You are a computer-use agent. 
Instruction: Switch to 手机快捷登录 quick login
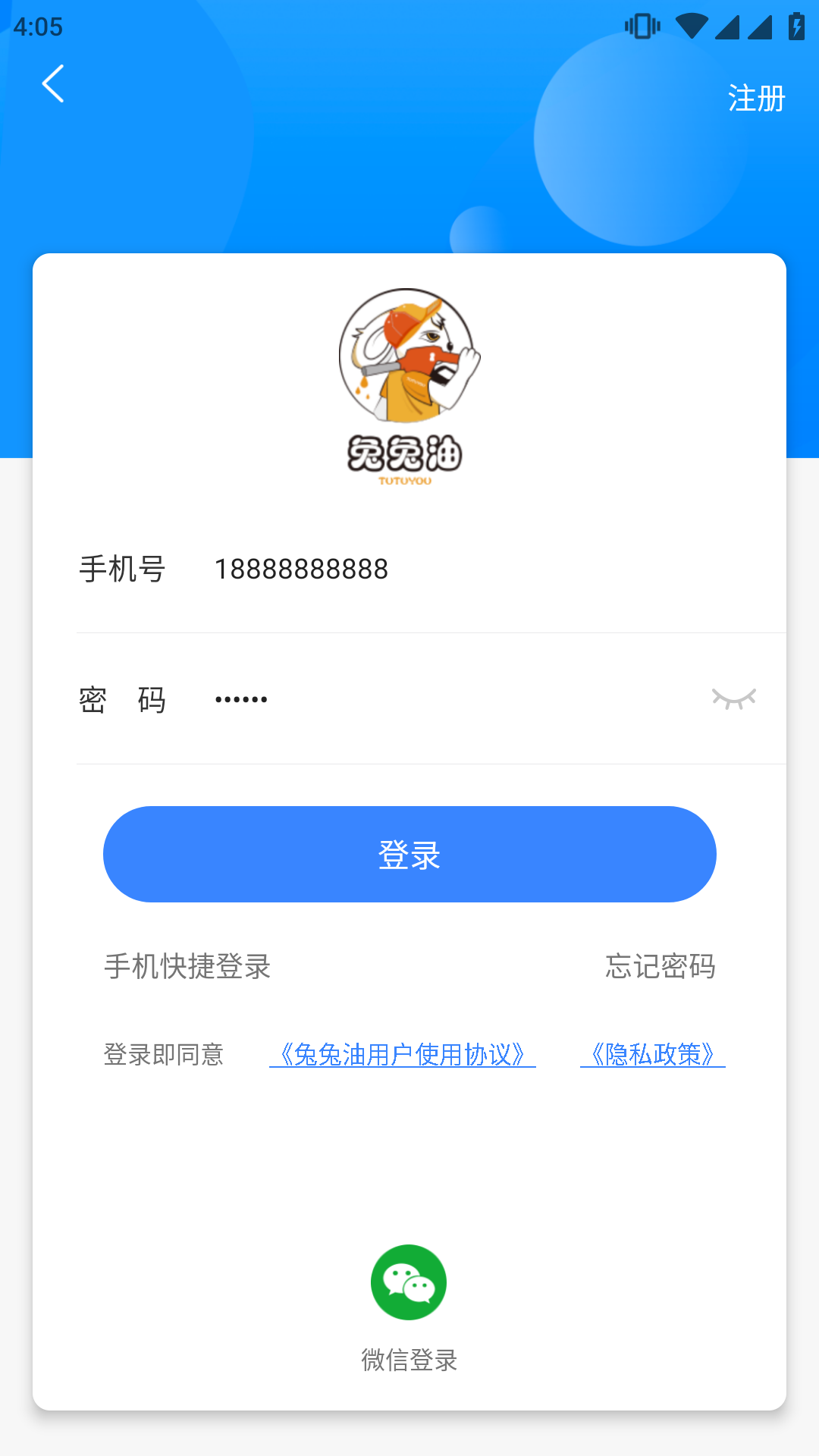[187, 966]
